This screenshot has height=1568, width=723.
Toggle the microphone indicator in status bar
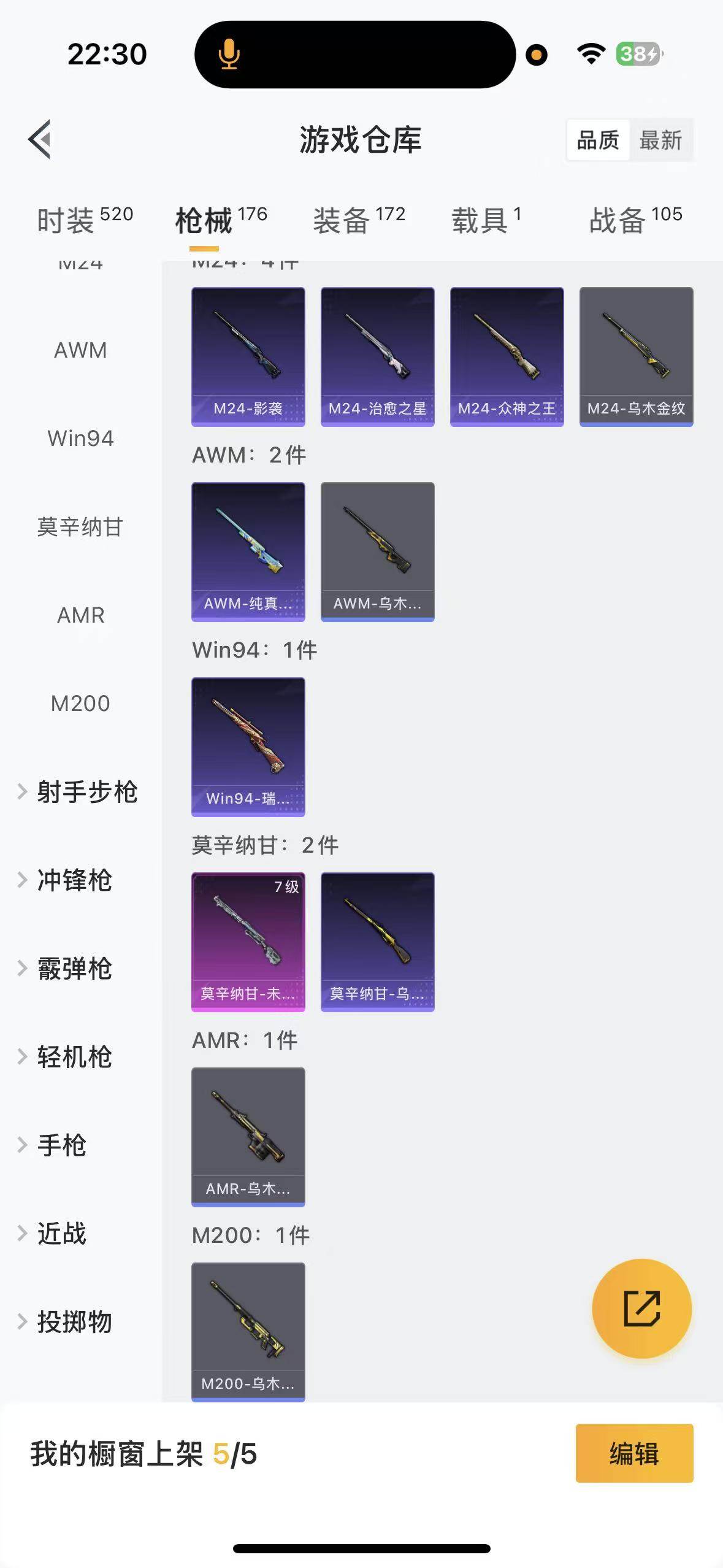pyautogui.click(x=229, y=55)
